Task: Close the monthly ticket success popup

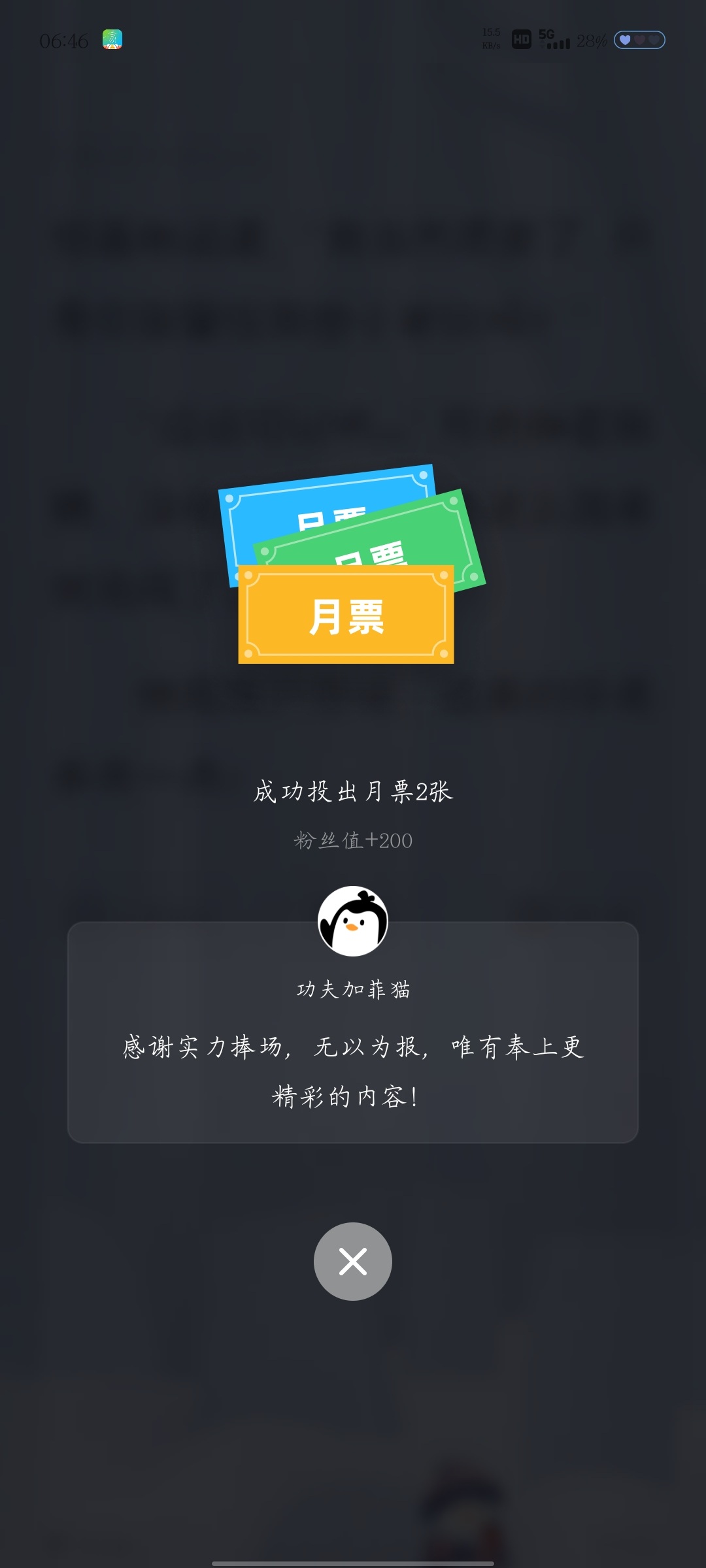Action: [x=352, y=1261]
